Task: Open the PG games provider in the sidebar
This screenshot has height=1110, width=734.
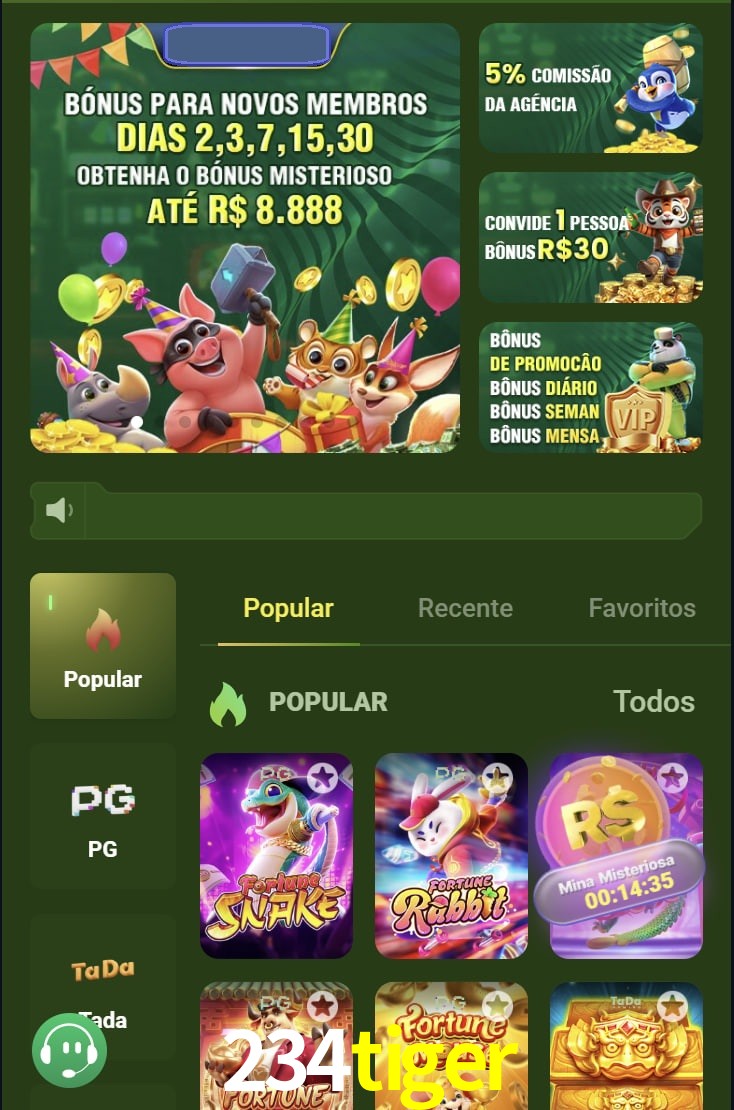Action: pos(102,815)
